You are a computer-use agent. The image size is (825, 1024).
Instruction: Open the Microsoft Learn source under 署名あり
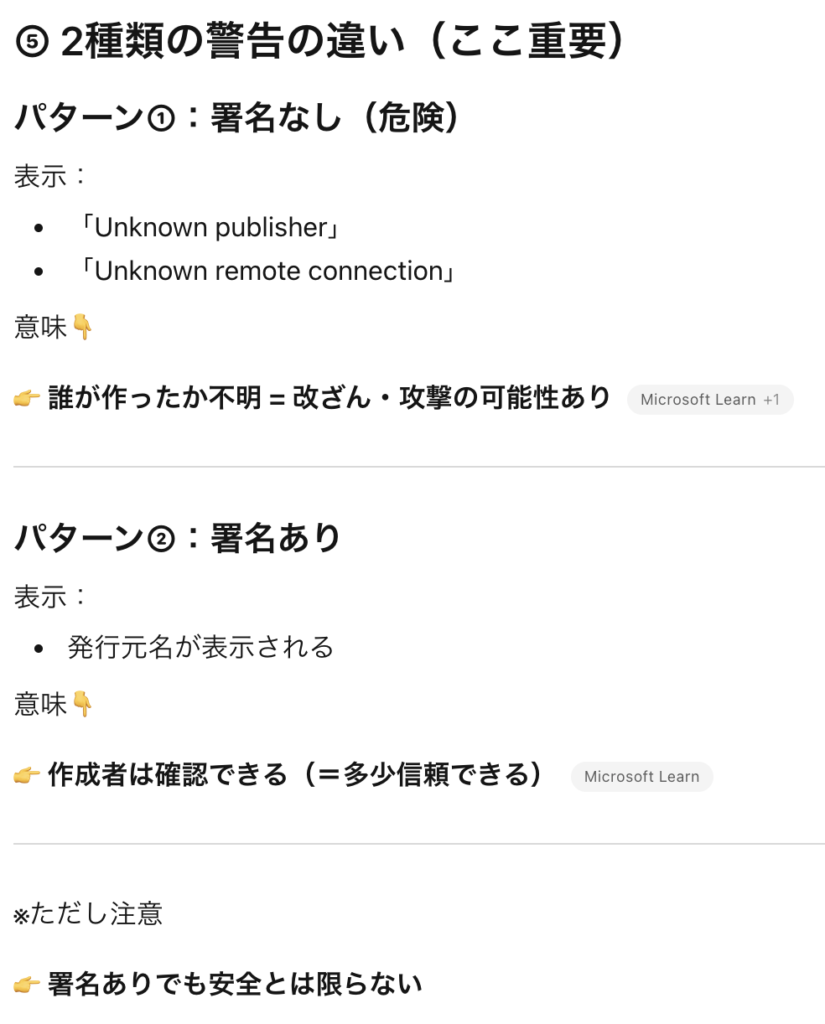(641, 777)
